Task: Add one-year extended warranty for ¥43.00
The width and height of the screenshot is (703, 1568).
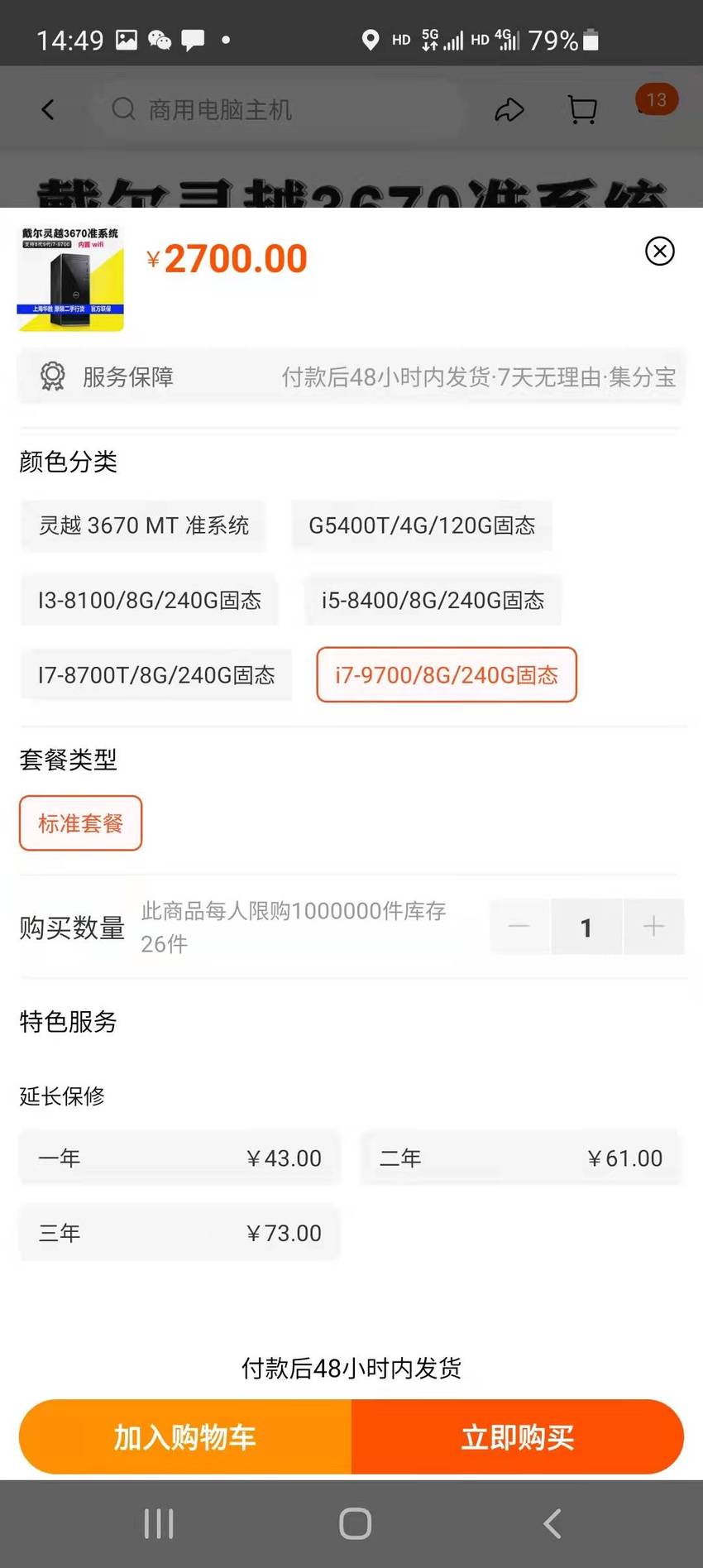Action: pos(179,1158)
